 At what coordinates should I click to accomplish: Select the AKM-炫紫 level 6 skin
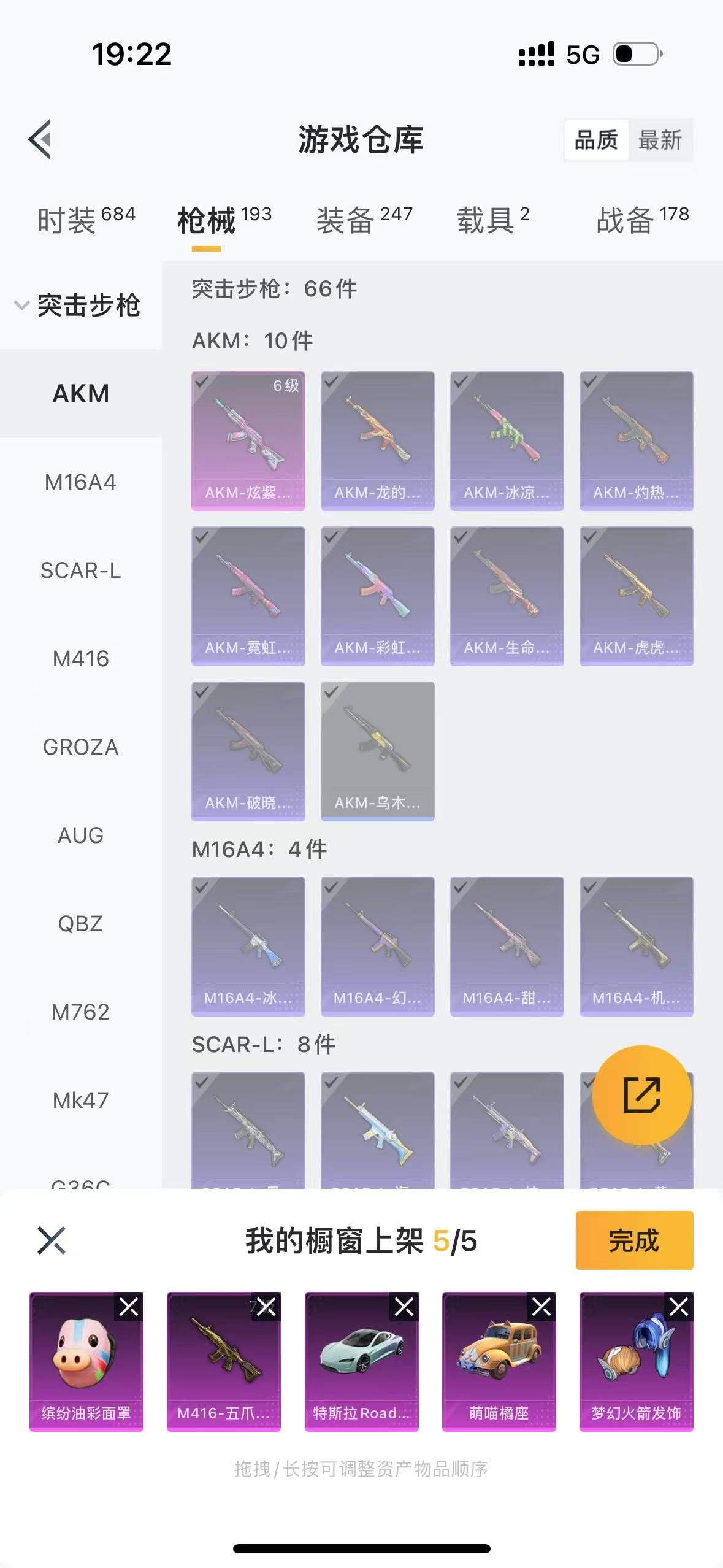click(x=248, y=440)
